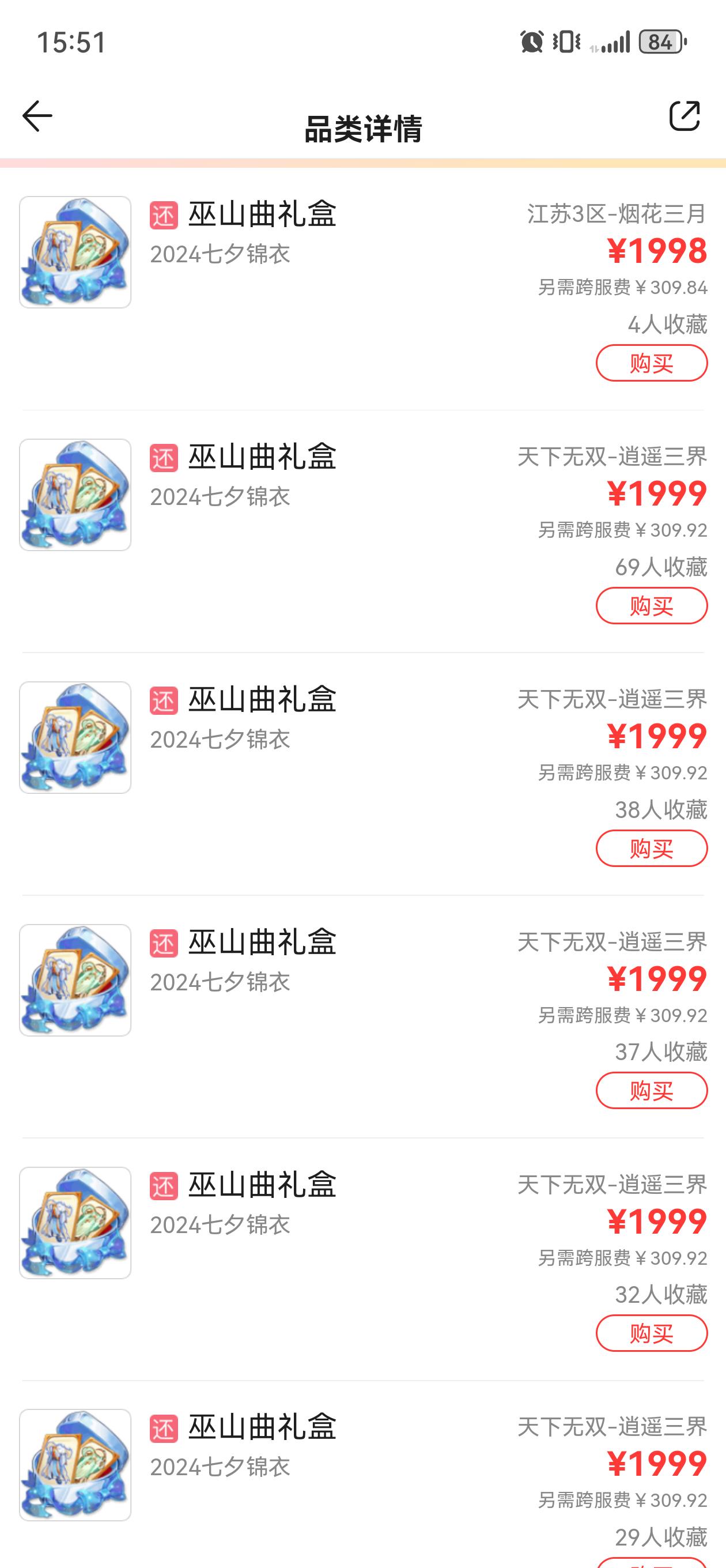Share this page via the top-right icon
The width and height of the screenshot is (726, 1568).
(x=684, y=116)
